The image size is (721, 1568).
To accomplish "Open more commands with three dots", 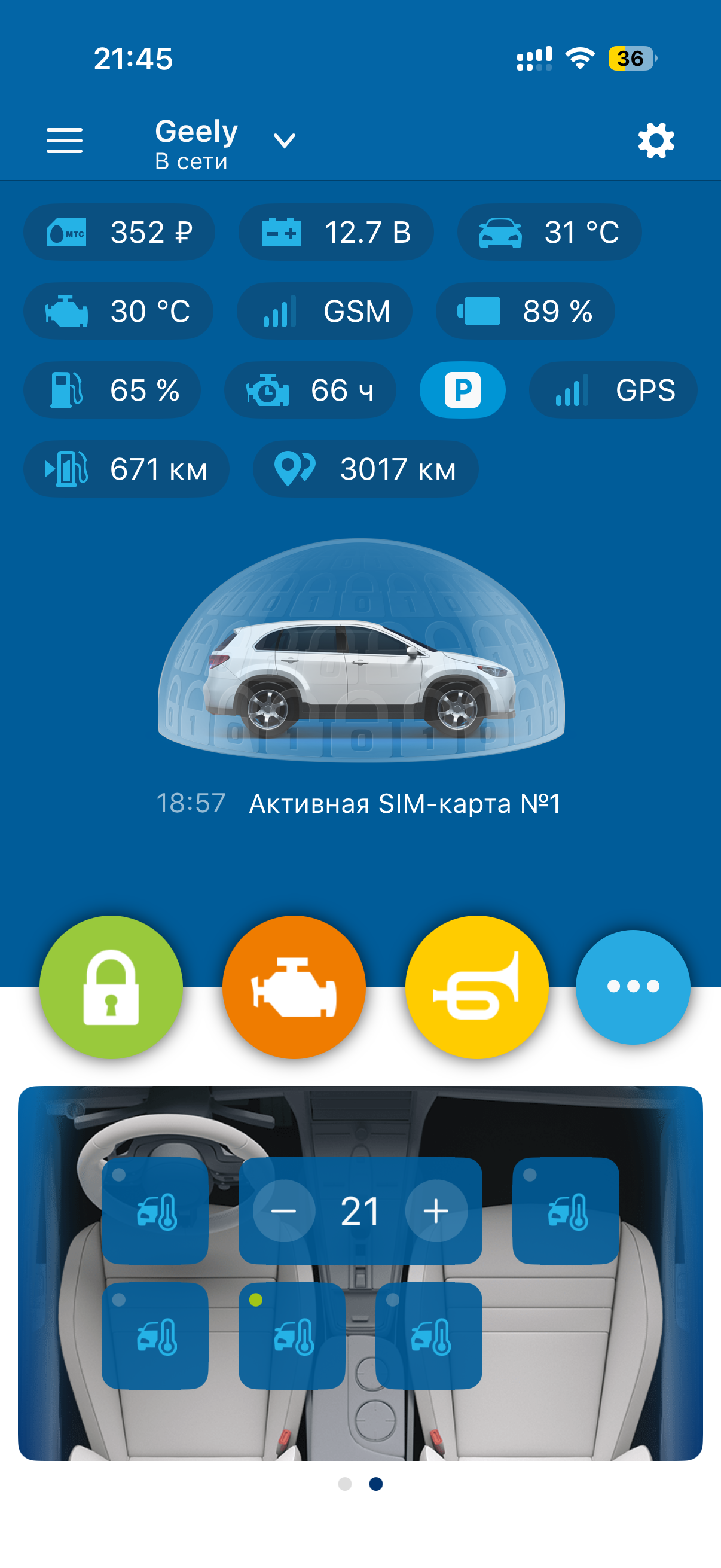I will [633, 987].
